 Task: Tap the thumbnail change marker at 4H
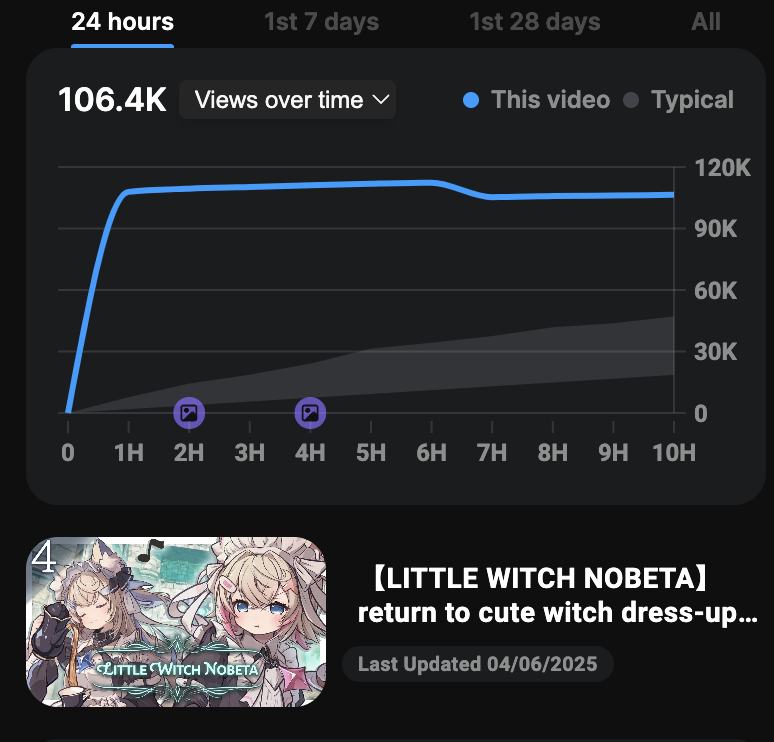(310, 412)
